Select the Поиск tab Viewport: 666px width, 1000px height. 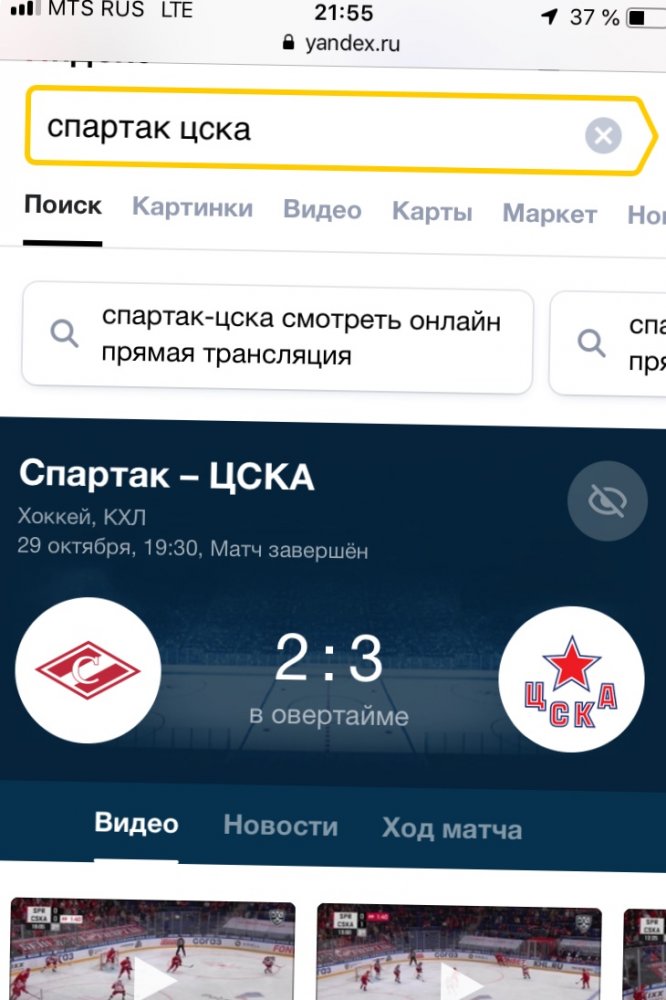click(63, 206)
